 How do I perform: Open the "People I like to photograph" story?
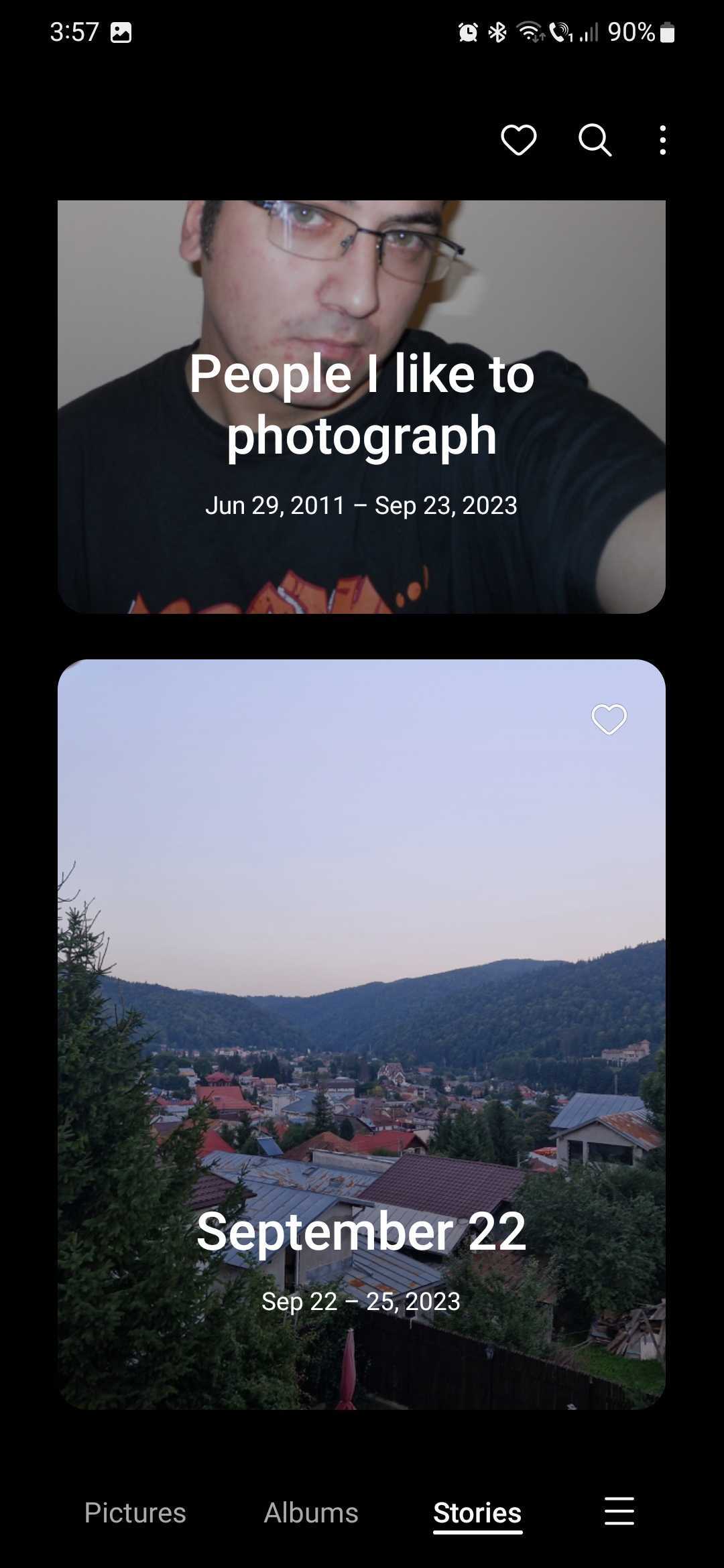tap(361, 407)
